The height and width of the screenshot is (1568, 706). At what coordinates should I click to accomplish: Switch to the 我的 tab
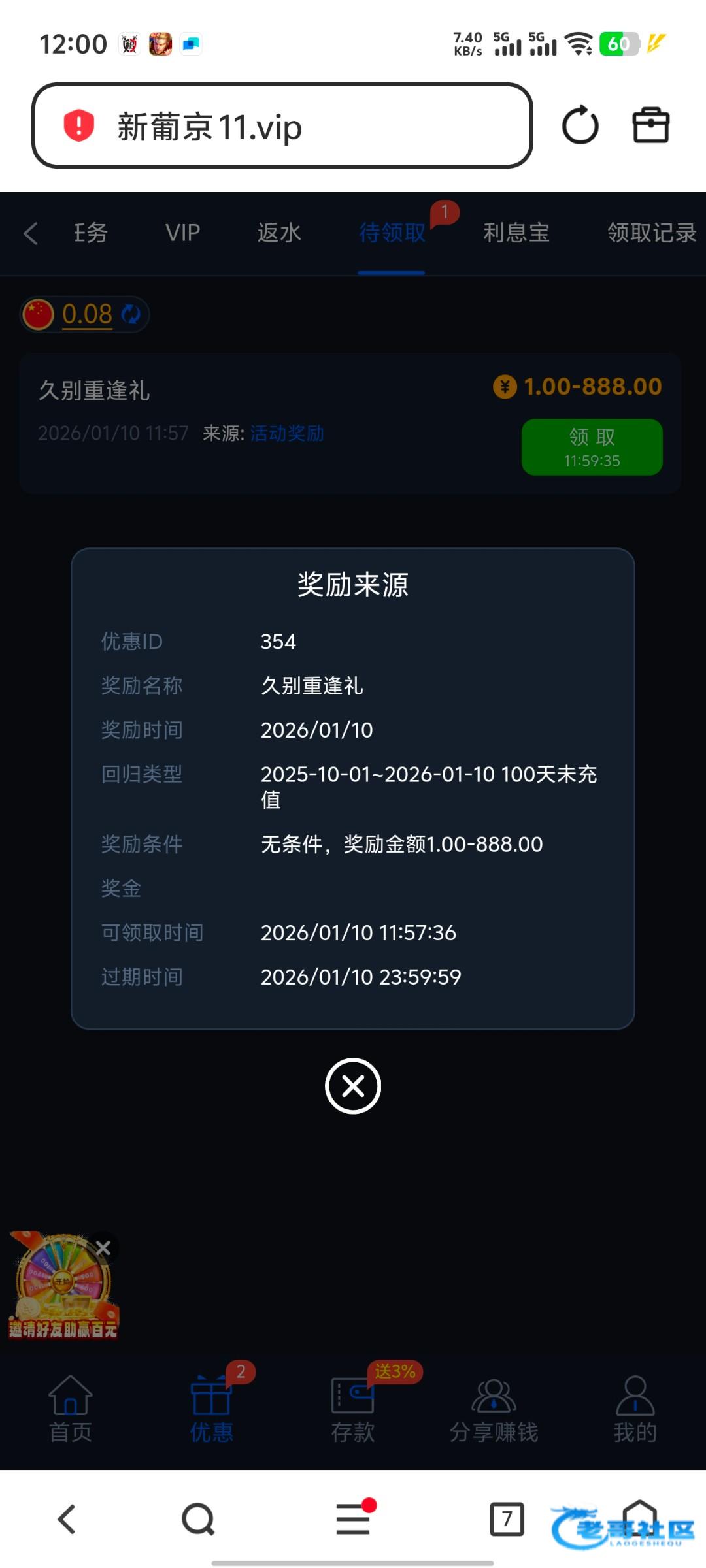point(635,1409)
